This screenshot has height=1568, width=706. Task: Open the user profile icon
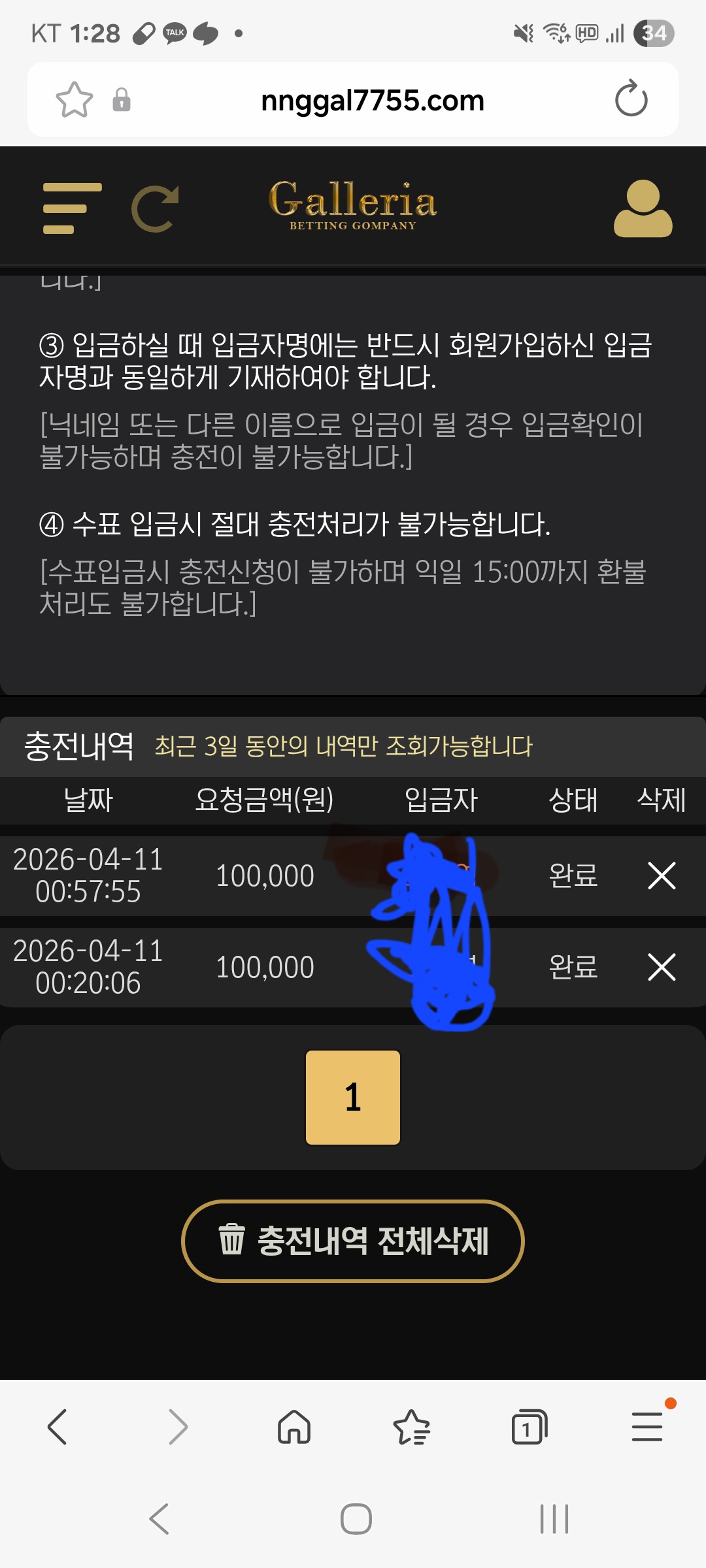tap(643, 208)
